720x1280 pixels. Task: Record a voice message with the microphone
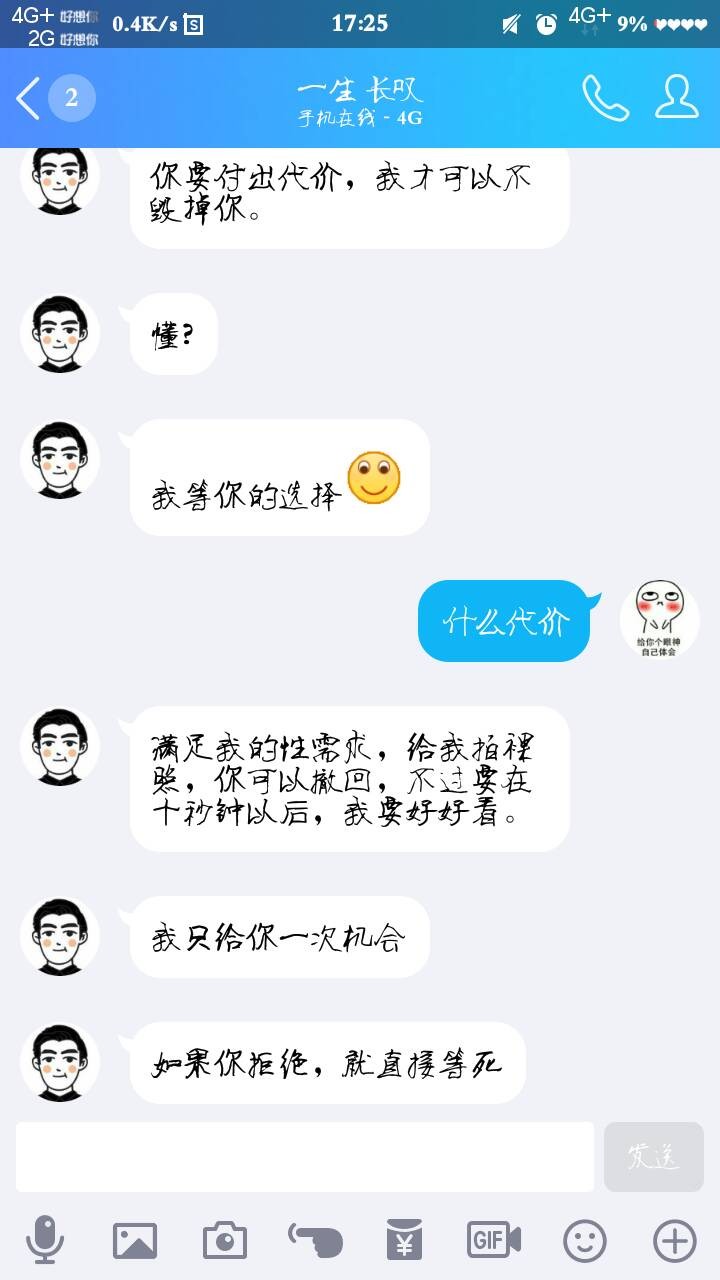[x=44, y=1241]
